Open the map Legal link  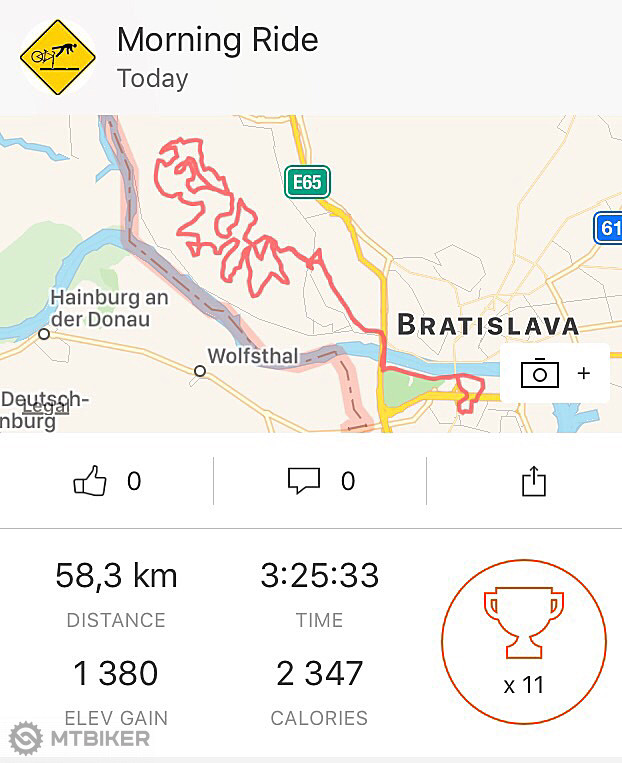tap(45, 407)
